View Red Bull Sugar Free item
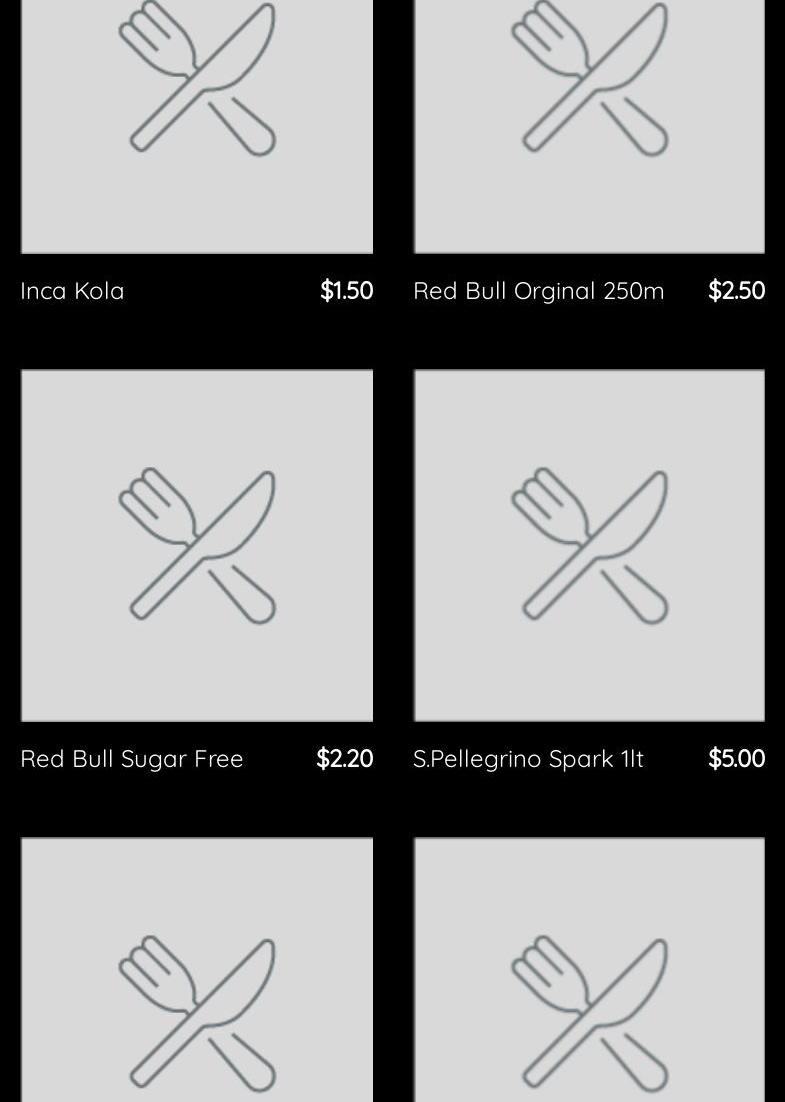This screenshot has height=1102, width=785. coord(132,759)
